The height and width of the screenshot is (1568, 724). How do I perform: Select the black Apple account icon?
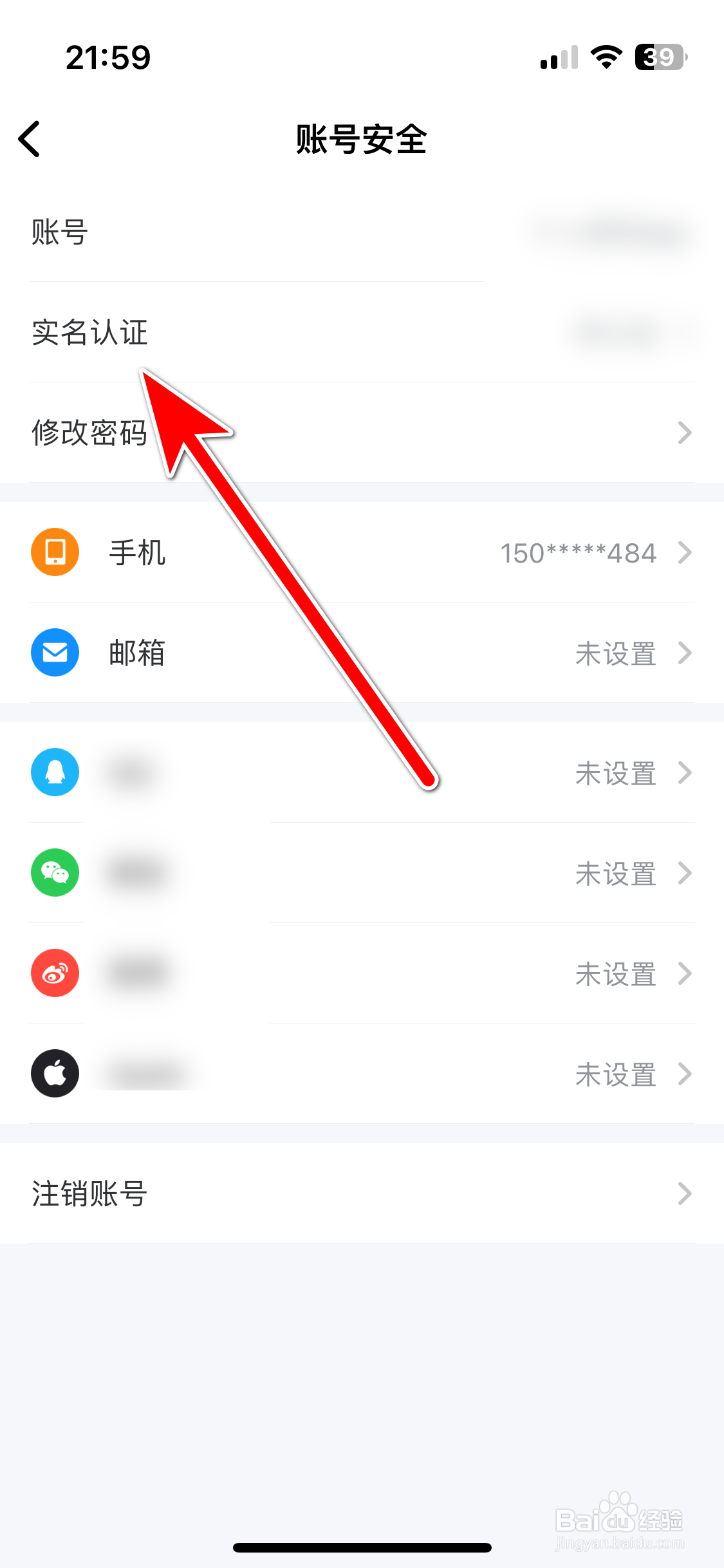click(55, 1073)
